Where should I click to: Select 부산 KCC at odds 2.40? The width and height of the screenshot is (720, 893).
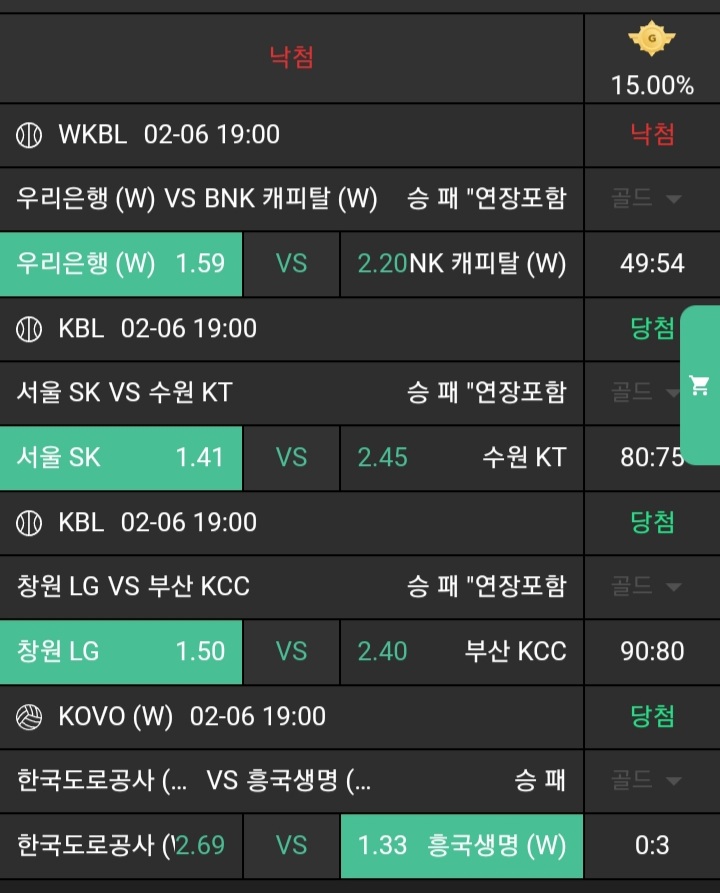point(461,652)
